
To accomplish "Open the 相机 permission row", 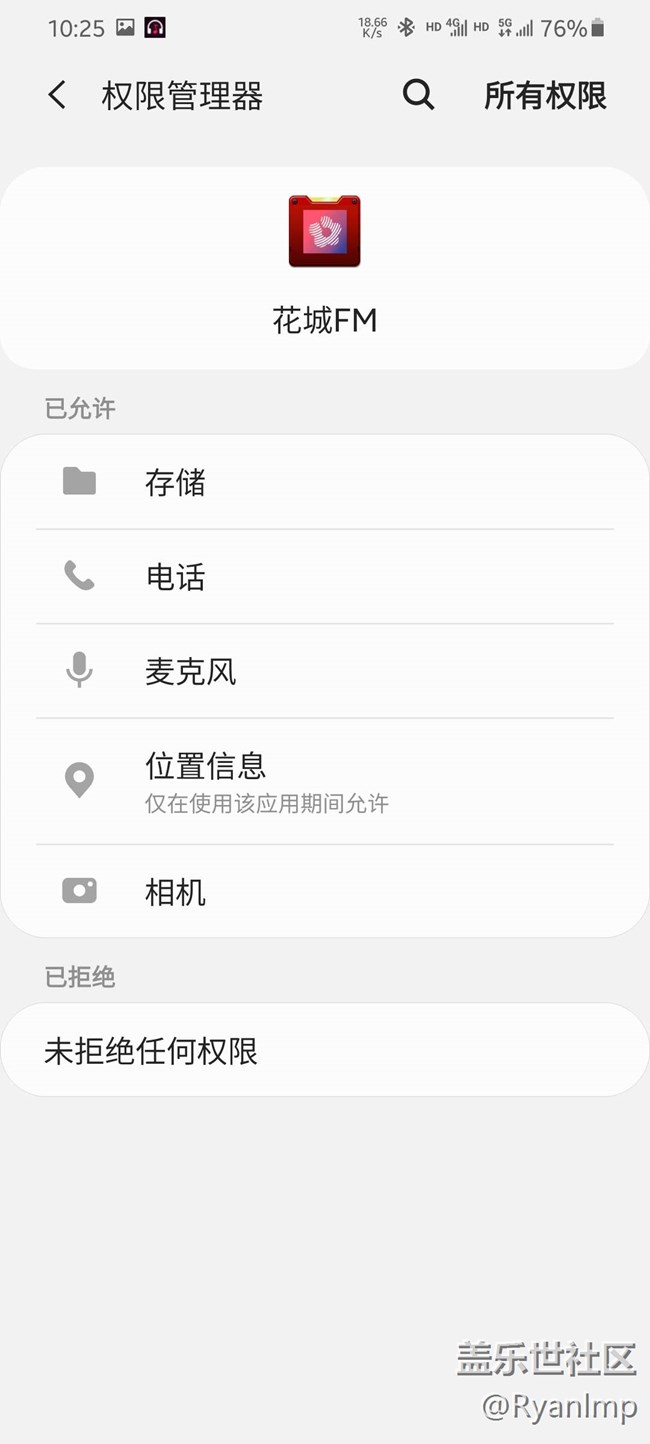I will coord(325,891).
